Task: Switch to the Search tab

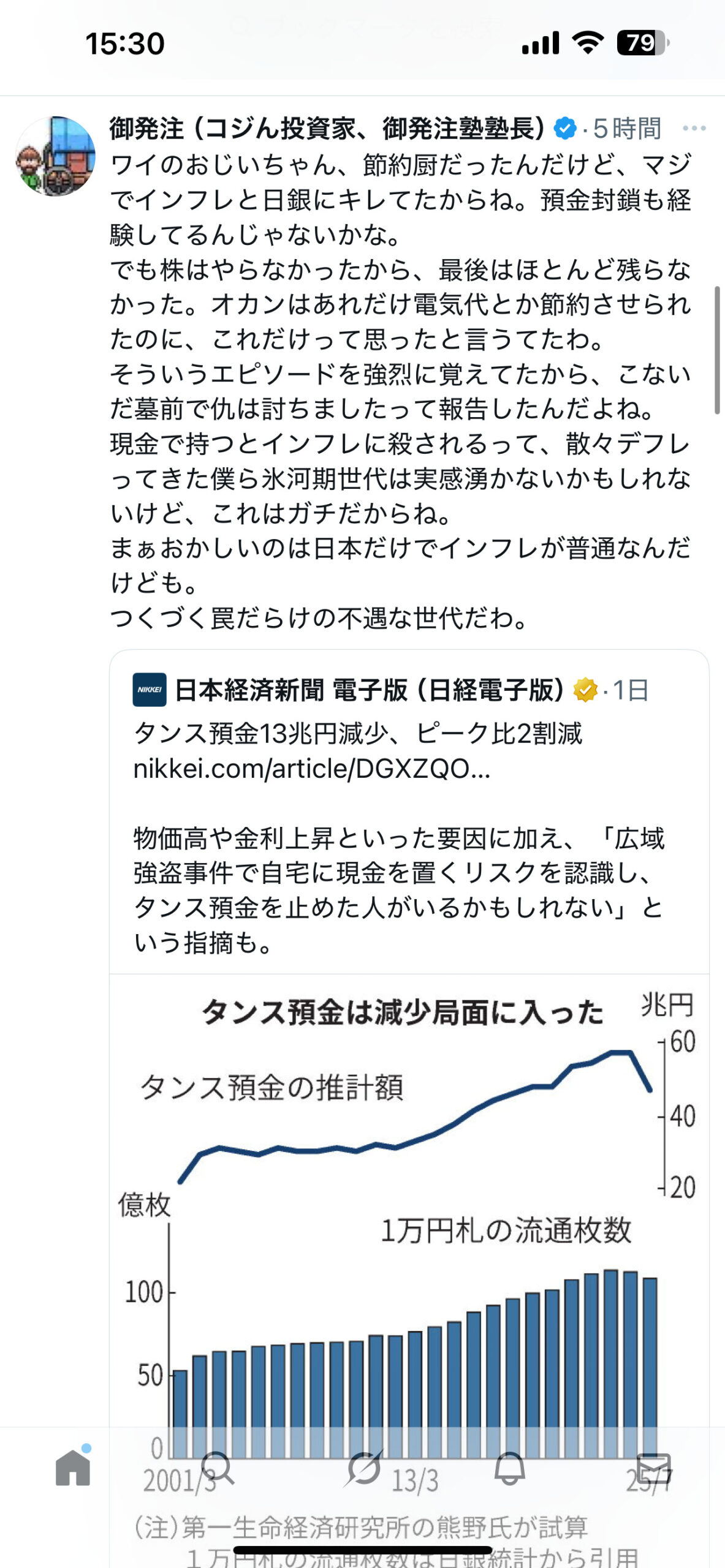Action: click(218, 1469)
